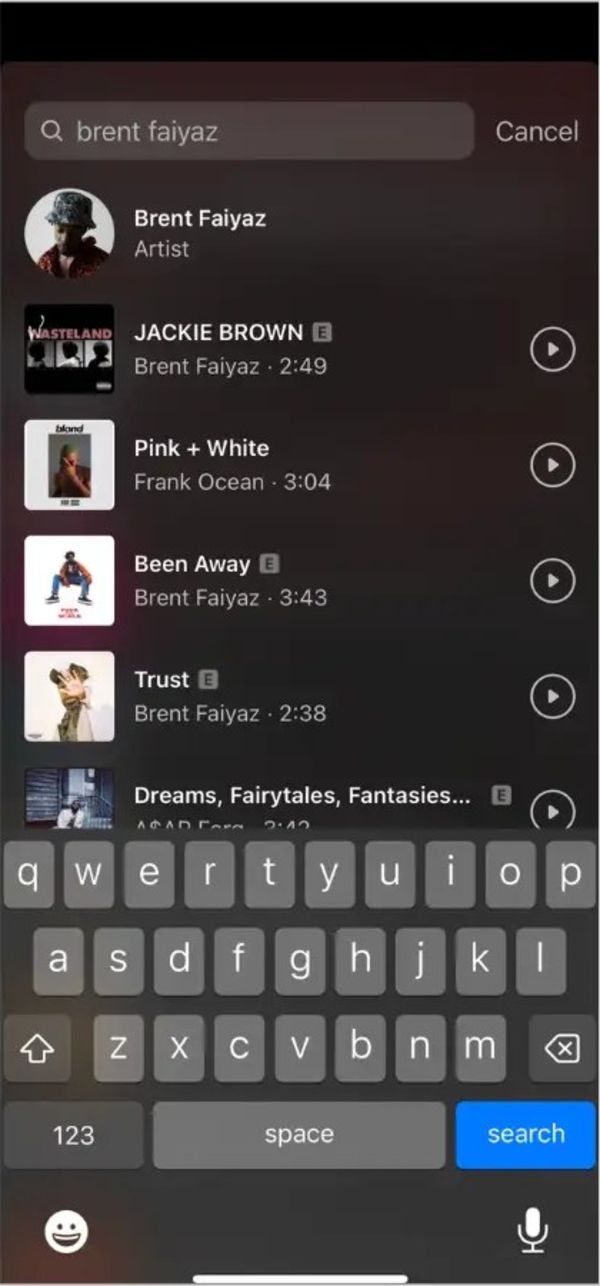Screen dimensions: 600x1286
Task: Preview Been Away with the play icon
Action: click(x=552, y=581)
